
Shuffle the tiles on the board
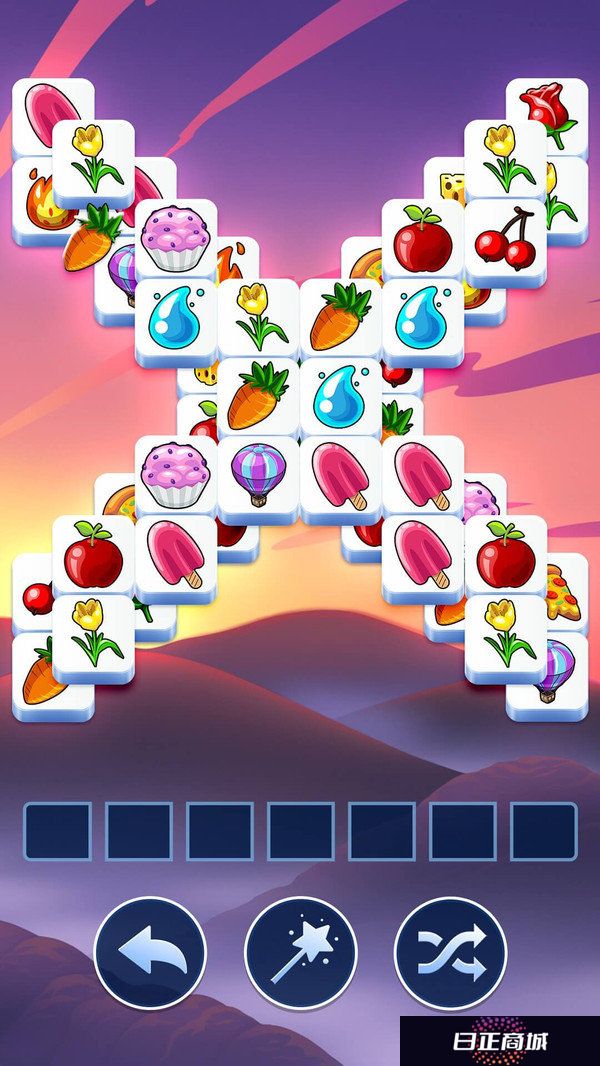pos(450,953)
